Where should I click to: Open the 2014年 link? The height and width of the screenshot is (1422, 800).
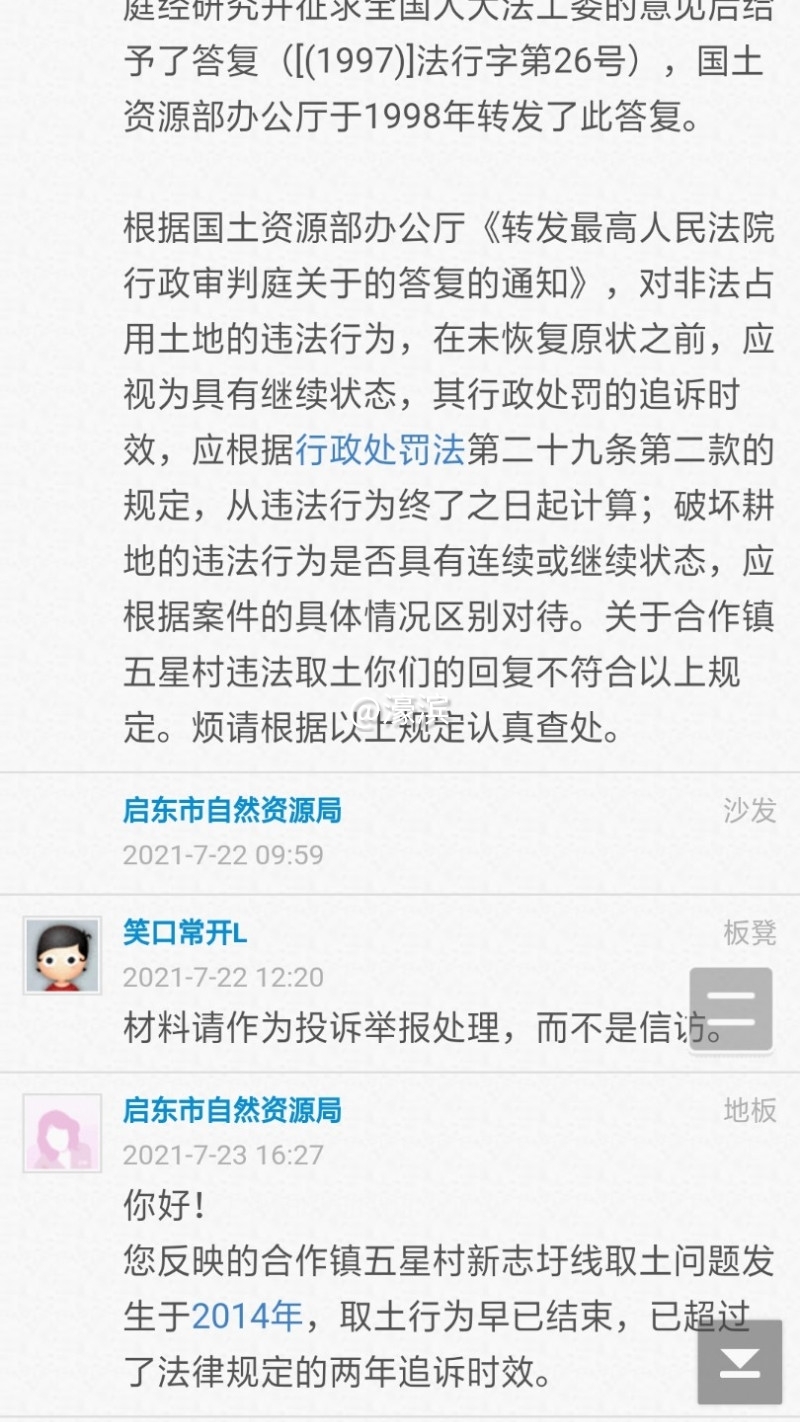pos(247,1317)
